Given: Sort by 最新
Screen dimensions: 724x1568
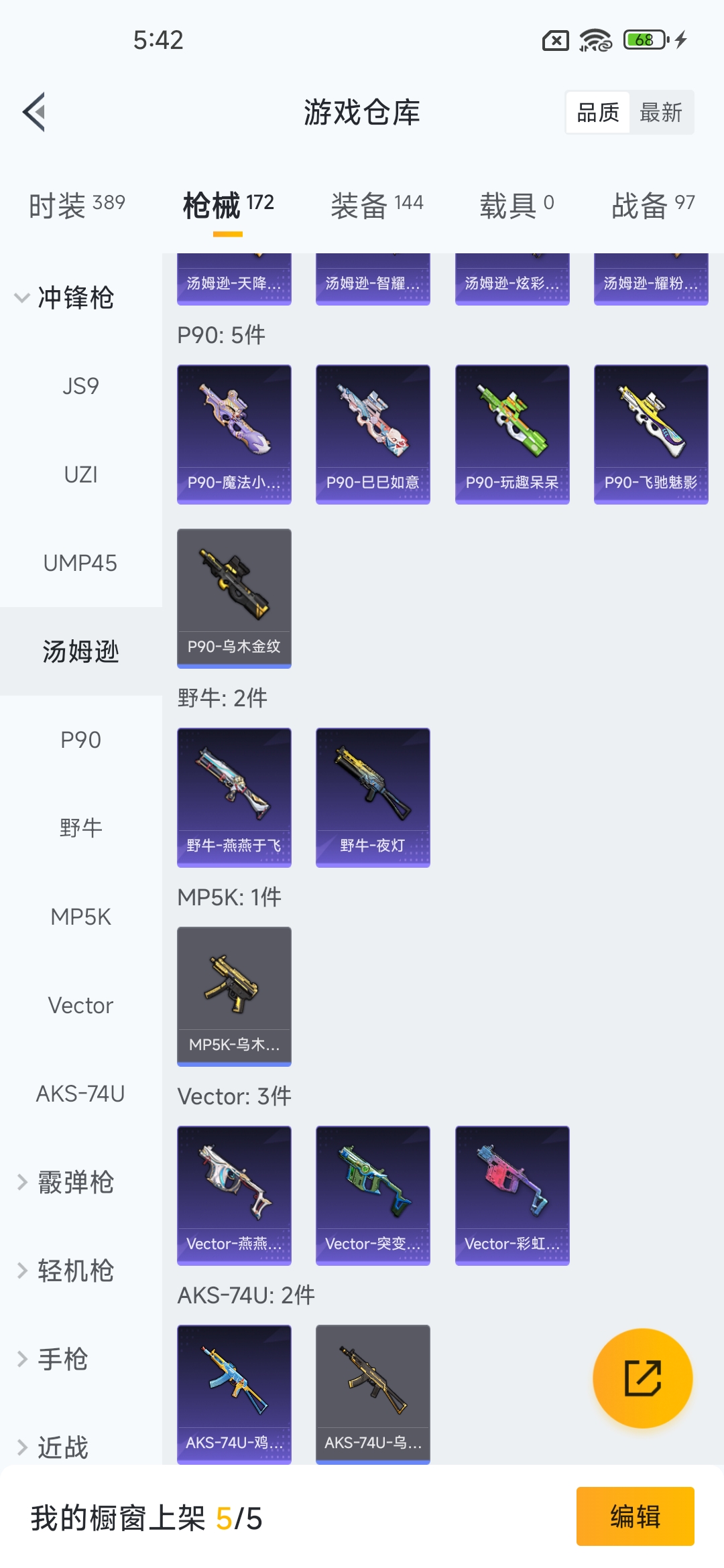Looking at the screenshot, I should 660,113.
